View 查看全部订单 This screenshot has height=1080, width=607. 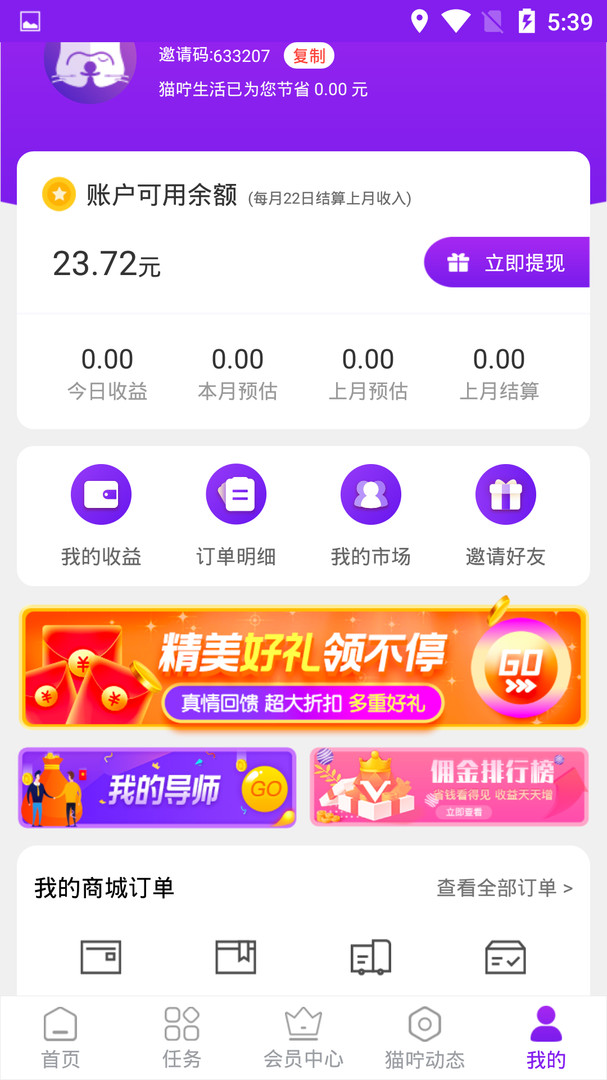504,887
